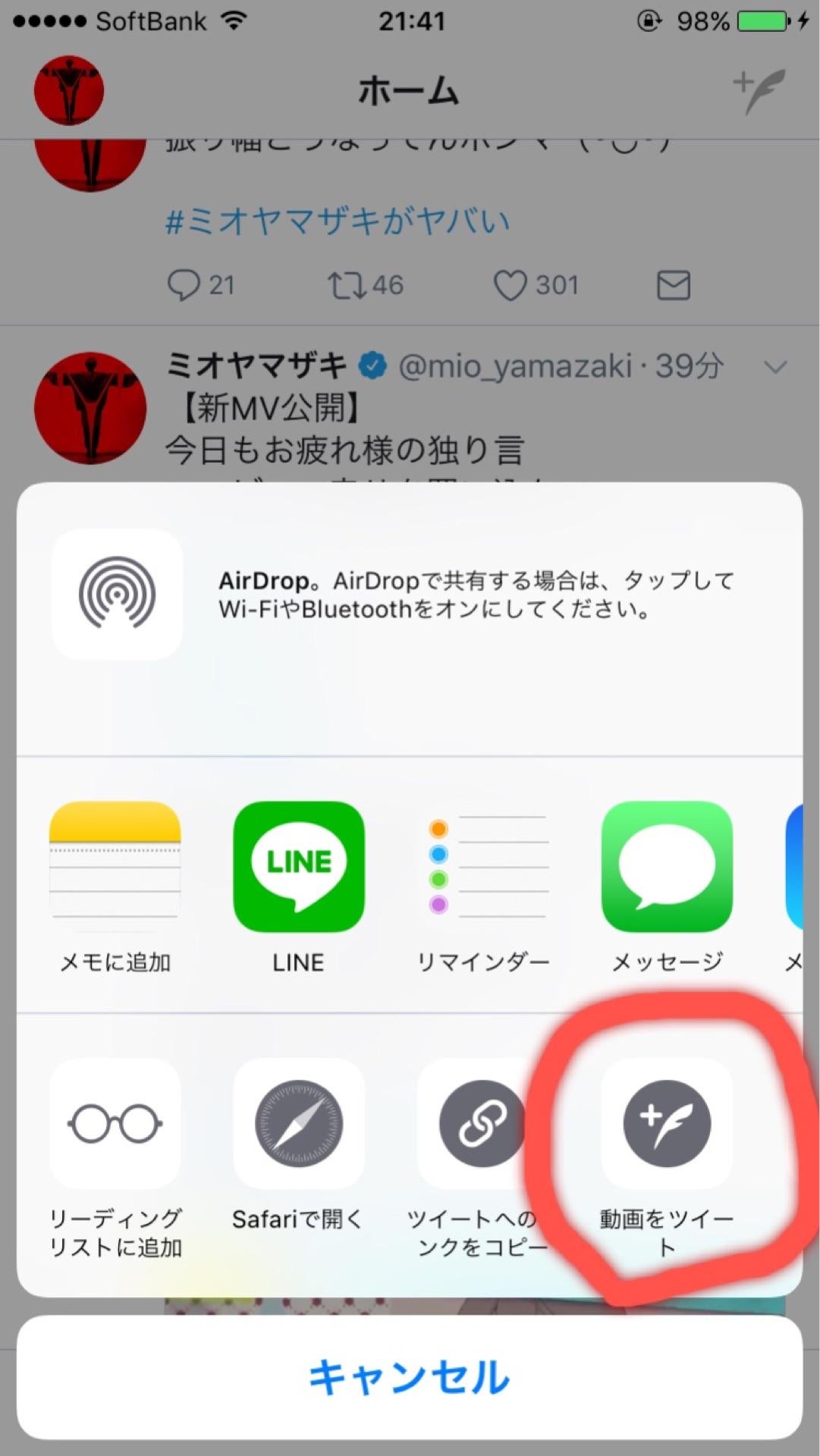Tap the AirDrop icon
The image size is (820, 1456).
[x=115, y=594]
